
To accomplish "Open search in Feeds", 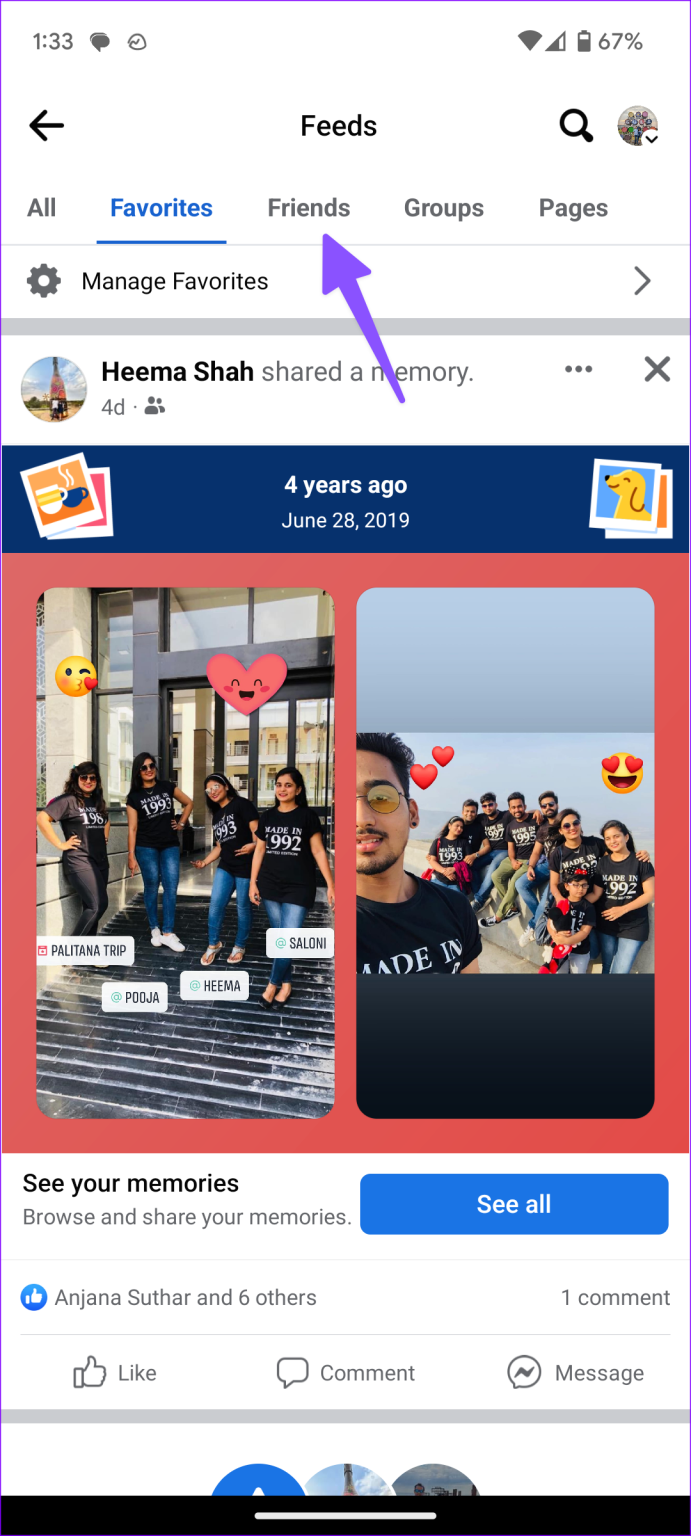I will coord(575,126).
